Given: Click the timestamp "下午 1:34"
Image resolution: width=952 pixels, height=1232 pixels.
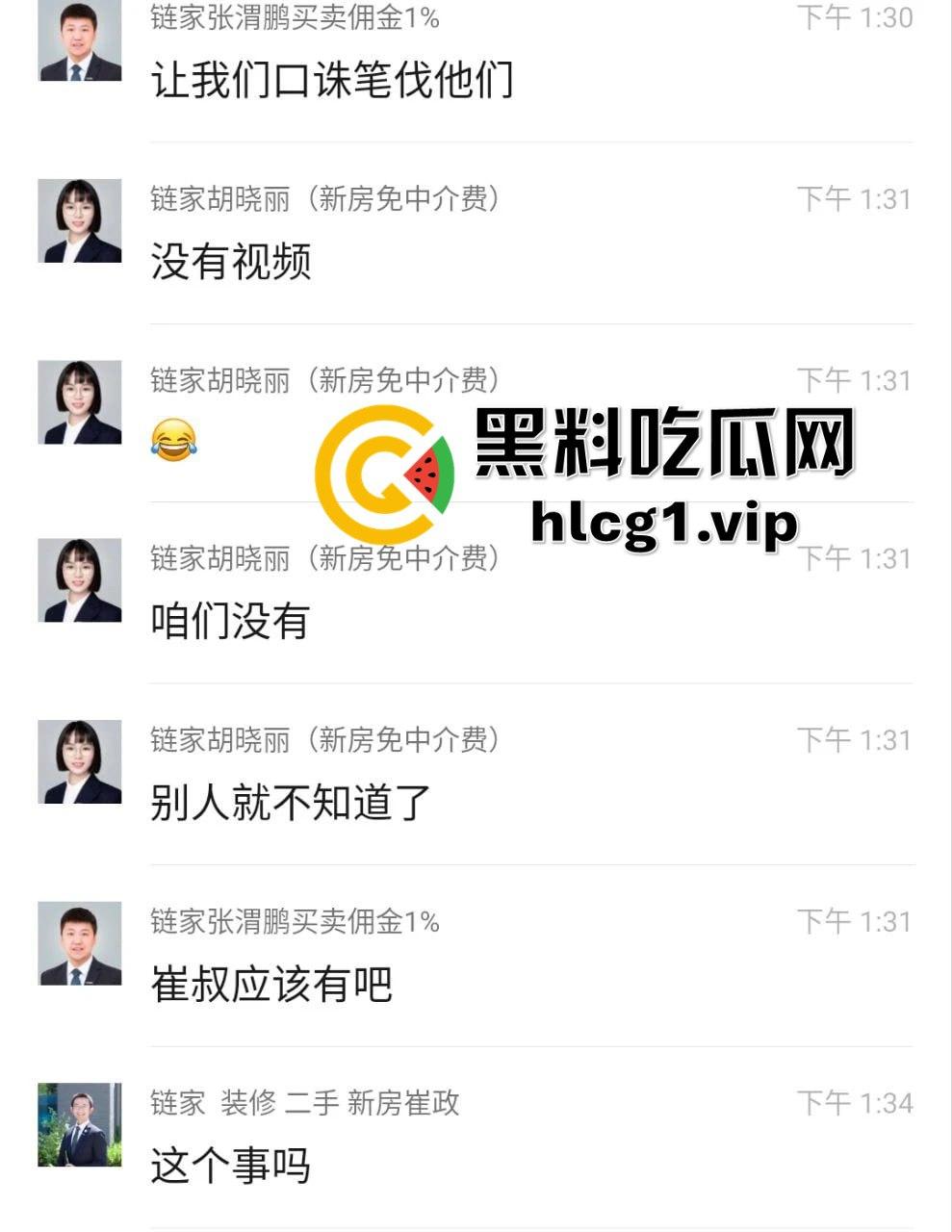Looking at the screenshot, I should point(852,1104).
